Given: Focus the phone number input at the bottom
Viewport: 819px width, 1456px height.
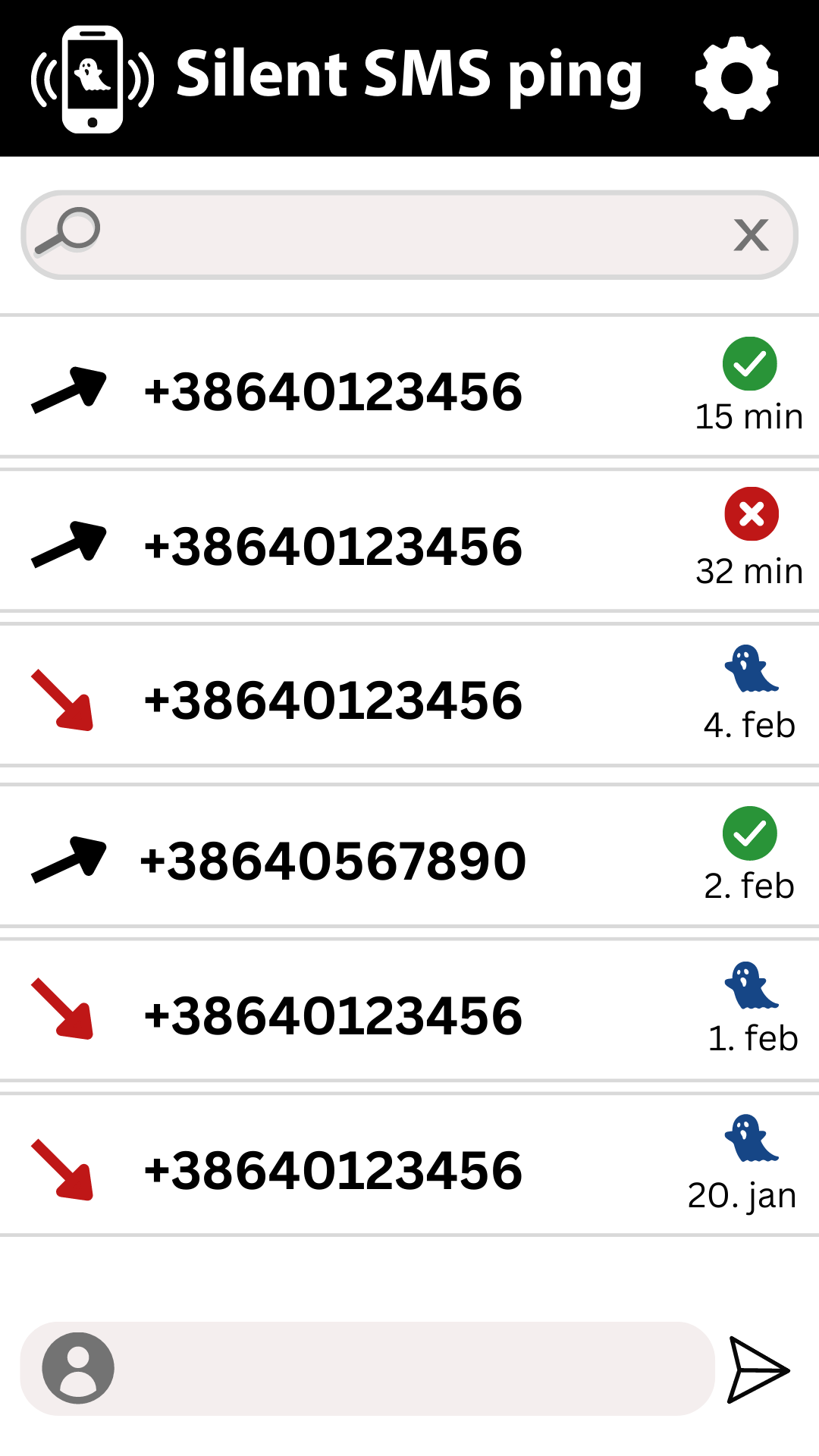Looking at the screenshot, I should coord(409,1368).
